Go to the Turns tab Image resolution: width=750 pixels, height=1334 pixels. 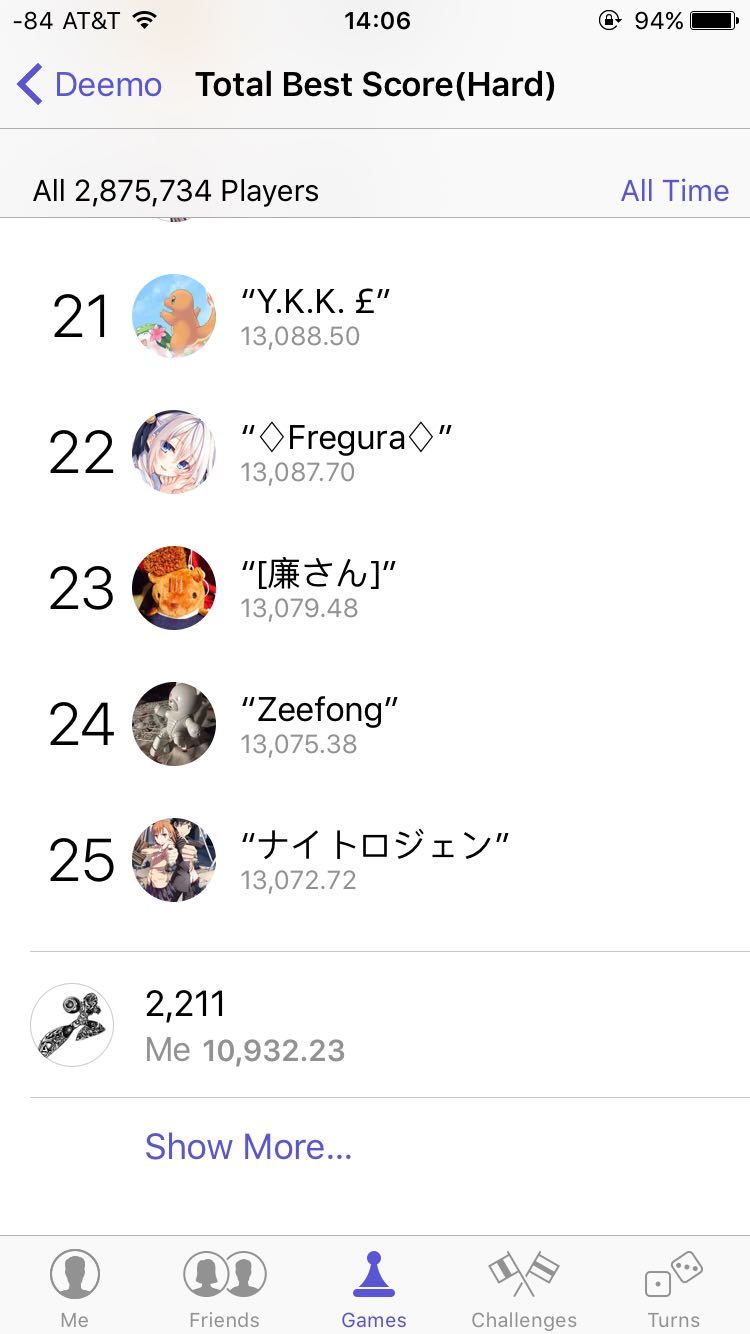tap(673, 1288)
